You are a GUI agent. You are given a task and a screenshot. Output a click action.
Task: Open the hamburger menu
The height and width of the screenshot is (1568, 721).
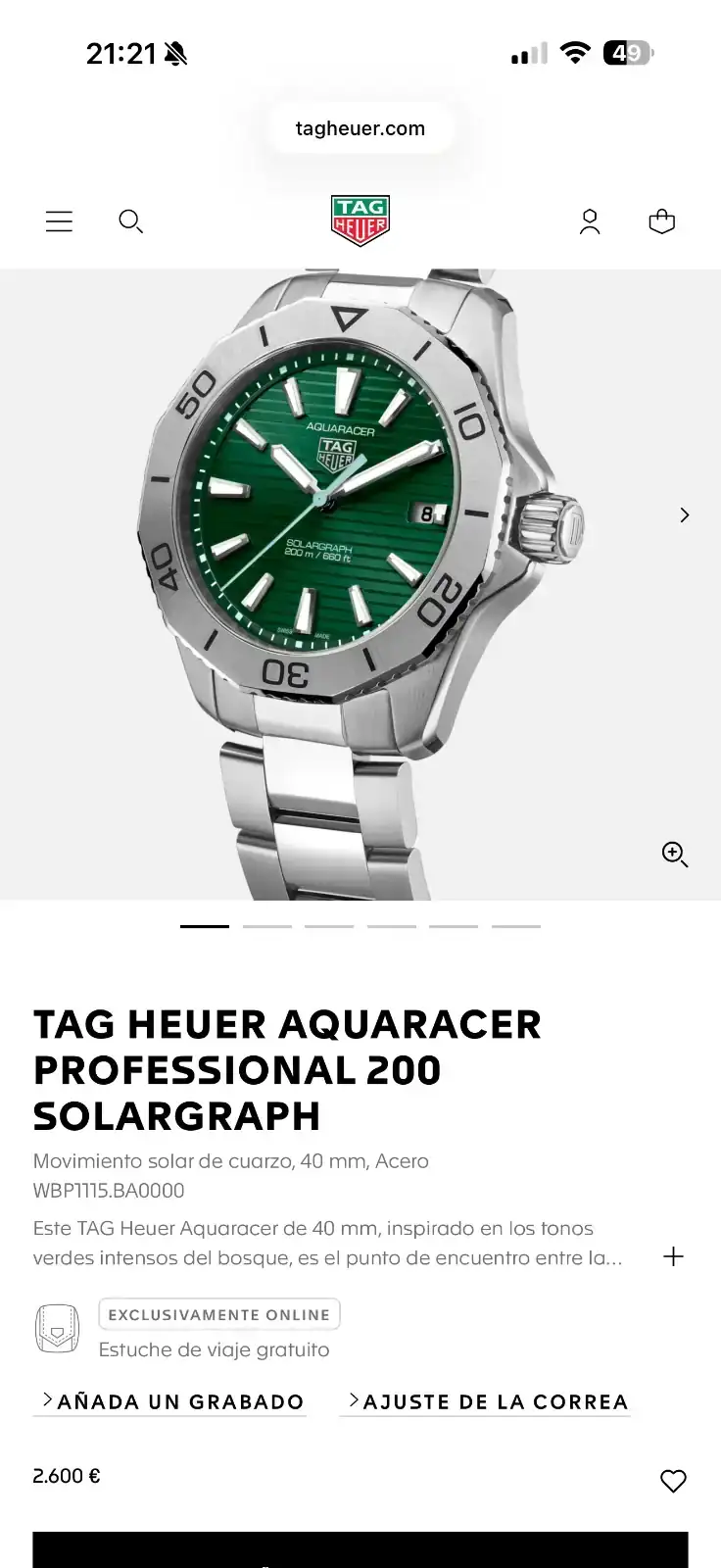coord(59,221)
